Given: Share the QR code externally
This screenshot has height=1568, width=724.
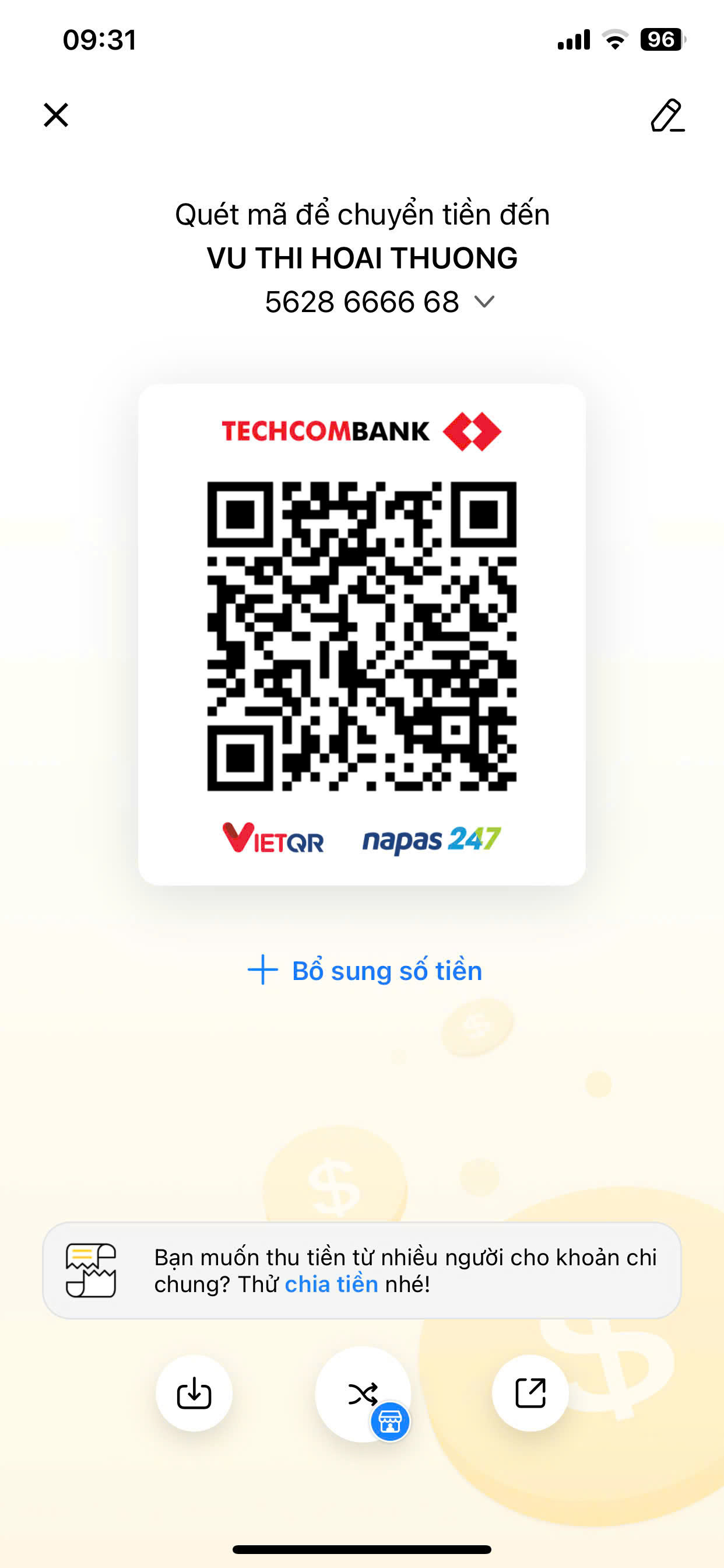Looking at the screenshot, I should point(530,1392).
